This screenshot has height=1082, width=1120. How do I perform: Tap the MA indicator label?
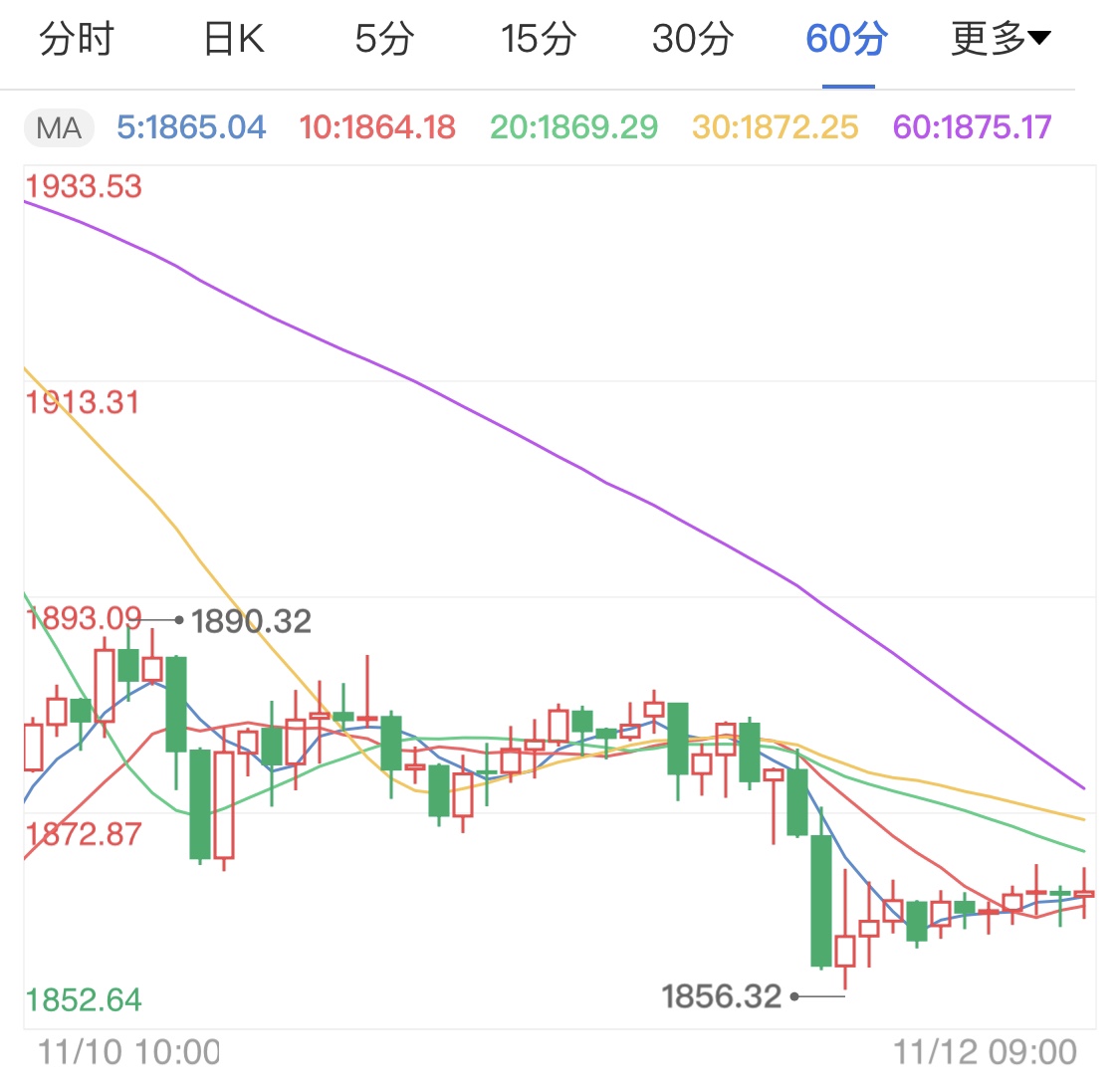59,127
